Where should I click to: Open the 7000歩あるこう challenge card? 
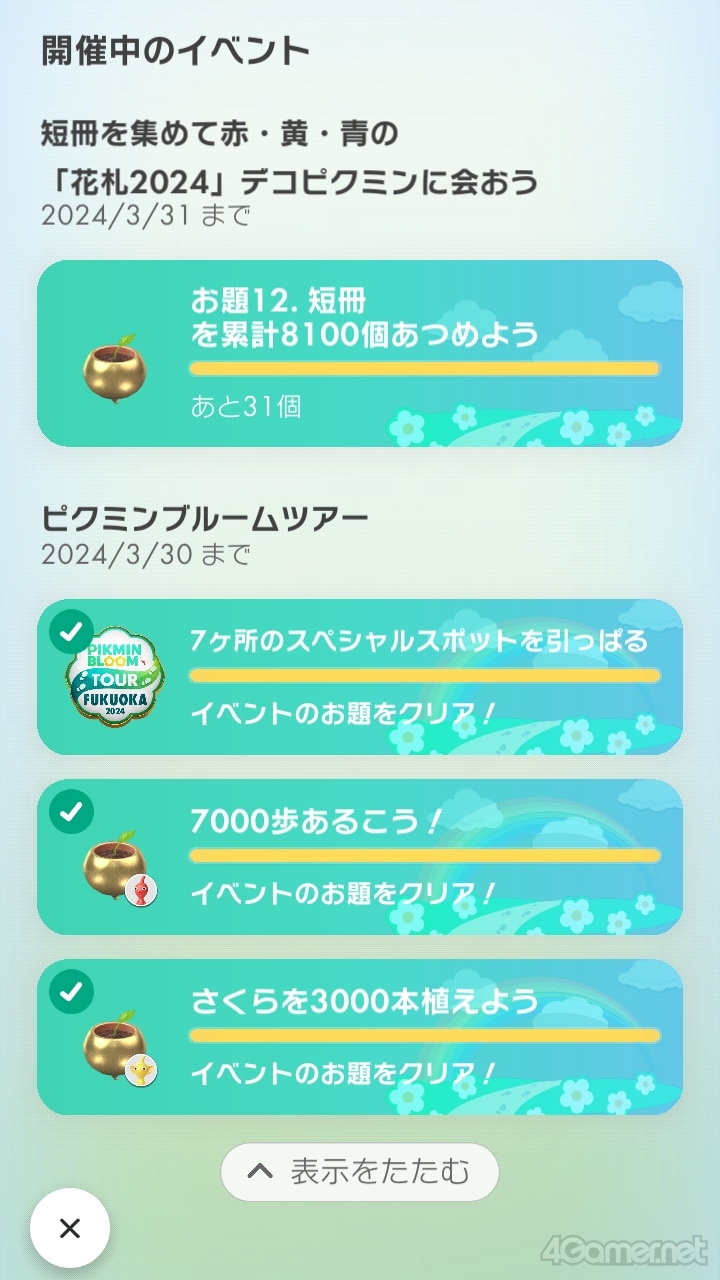point(360,857)
